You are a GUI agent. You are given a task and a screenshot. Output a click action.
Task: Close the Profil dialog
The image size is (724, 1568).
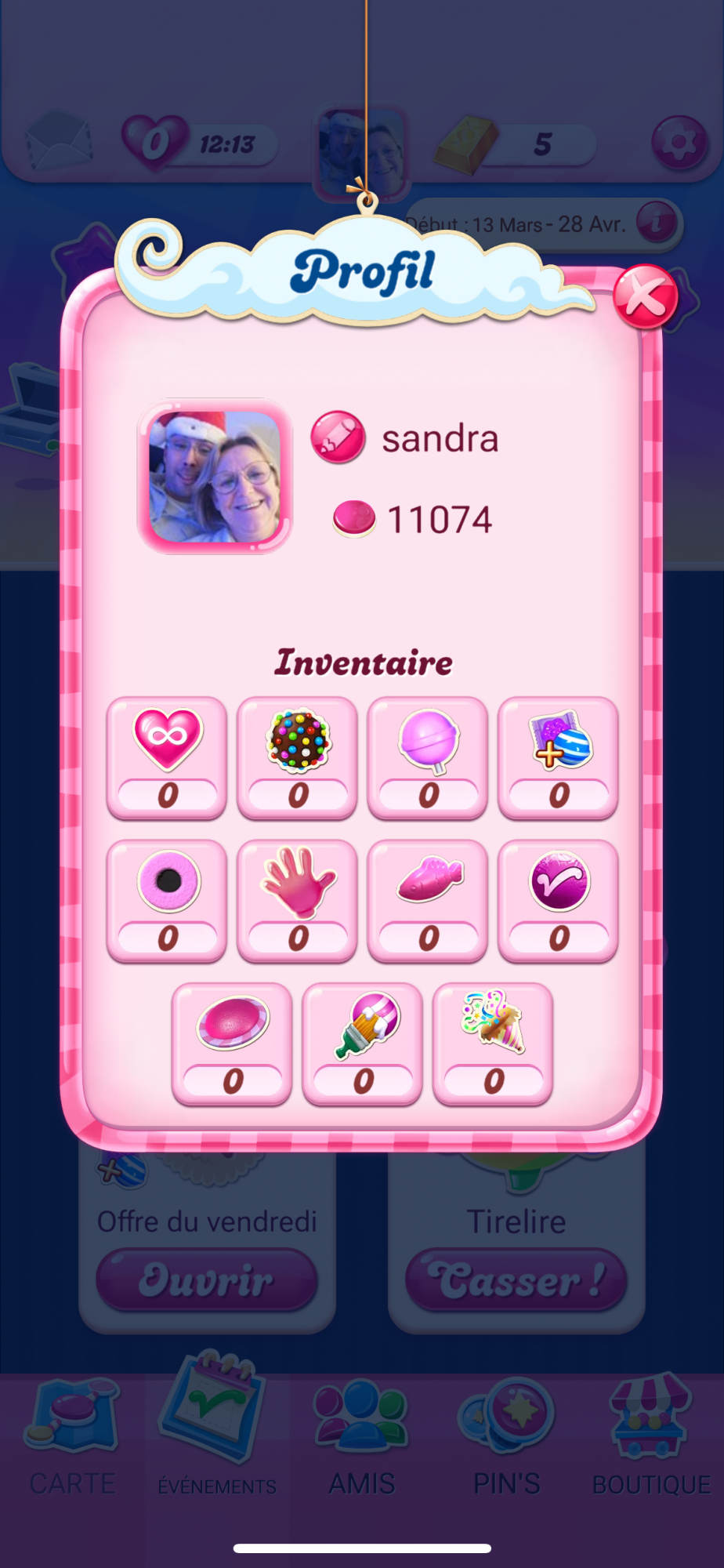pyautogui.click(x=645, y=297)
